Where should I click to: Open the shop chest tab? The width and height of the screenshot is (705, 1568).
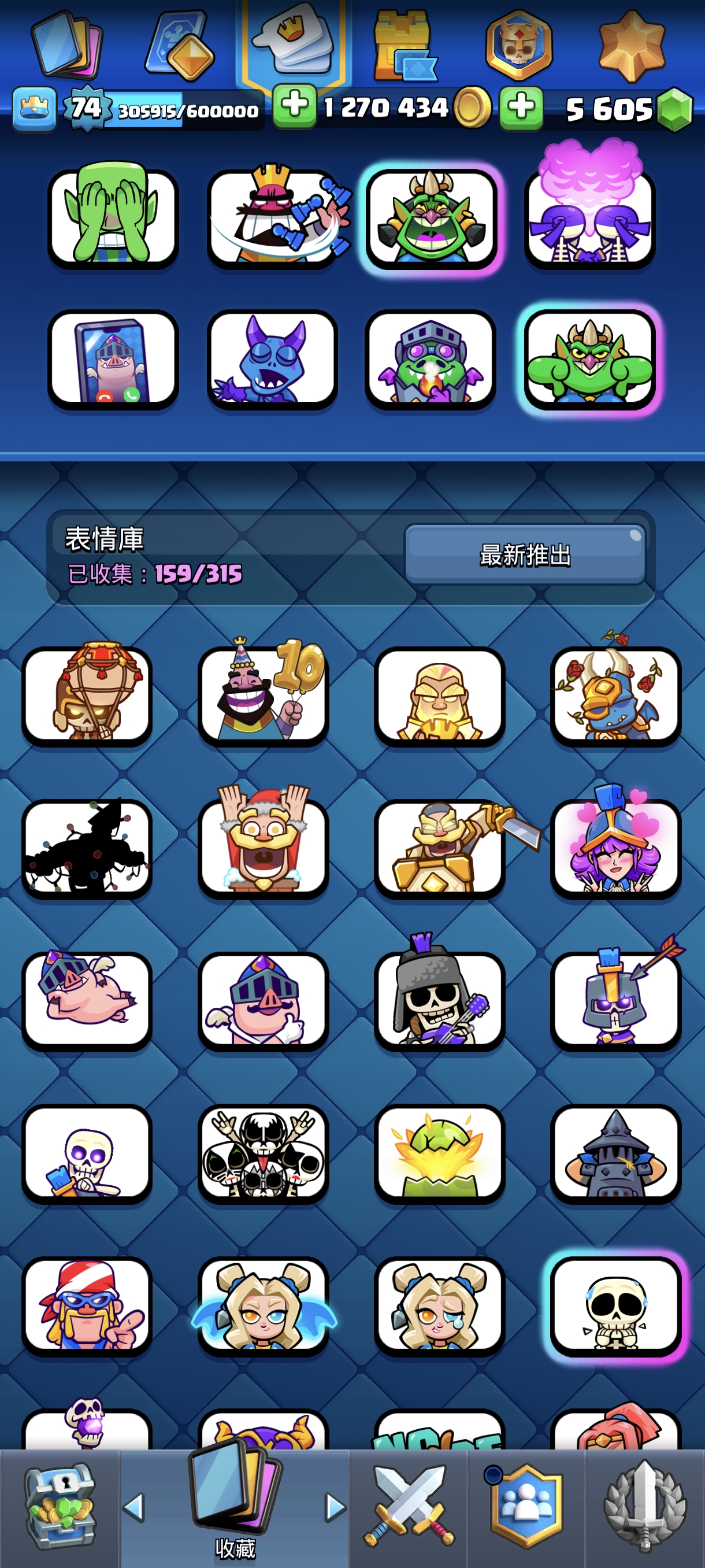60,1507
